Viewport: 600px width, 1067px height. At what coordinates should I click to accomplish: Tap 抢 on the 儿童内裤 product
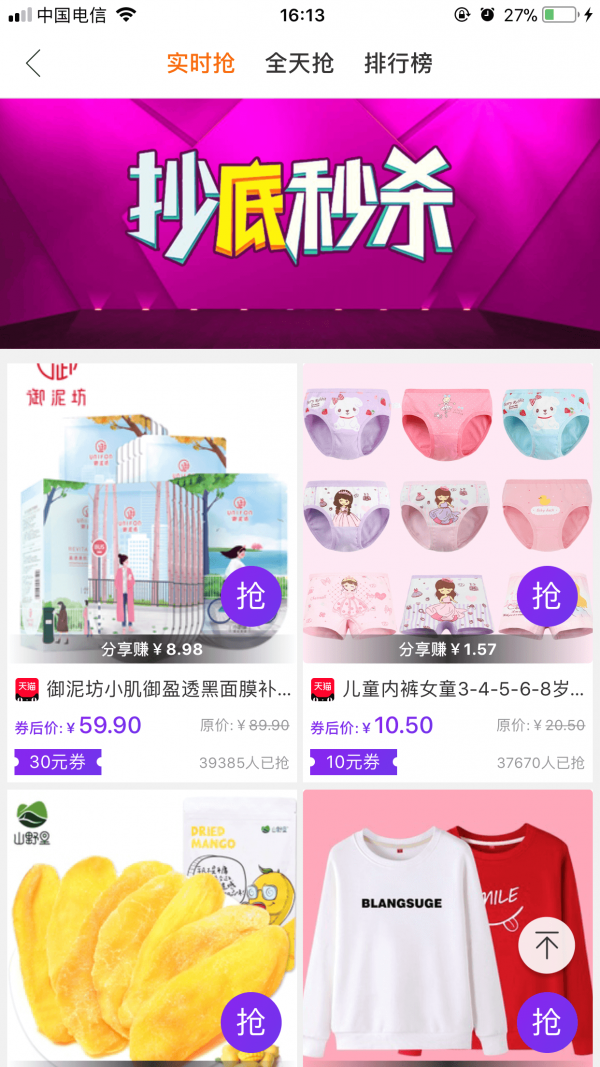coord(547,596)
